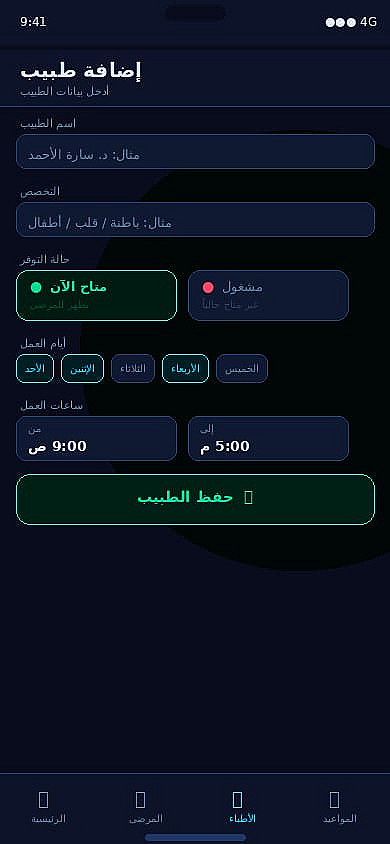This screenshot has height=844, width=390.
Task: Toggle the الأربعاء working day chip
Action: [186, 369]
